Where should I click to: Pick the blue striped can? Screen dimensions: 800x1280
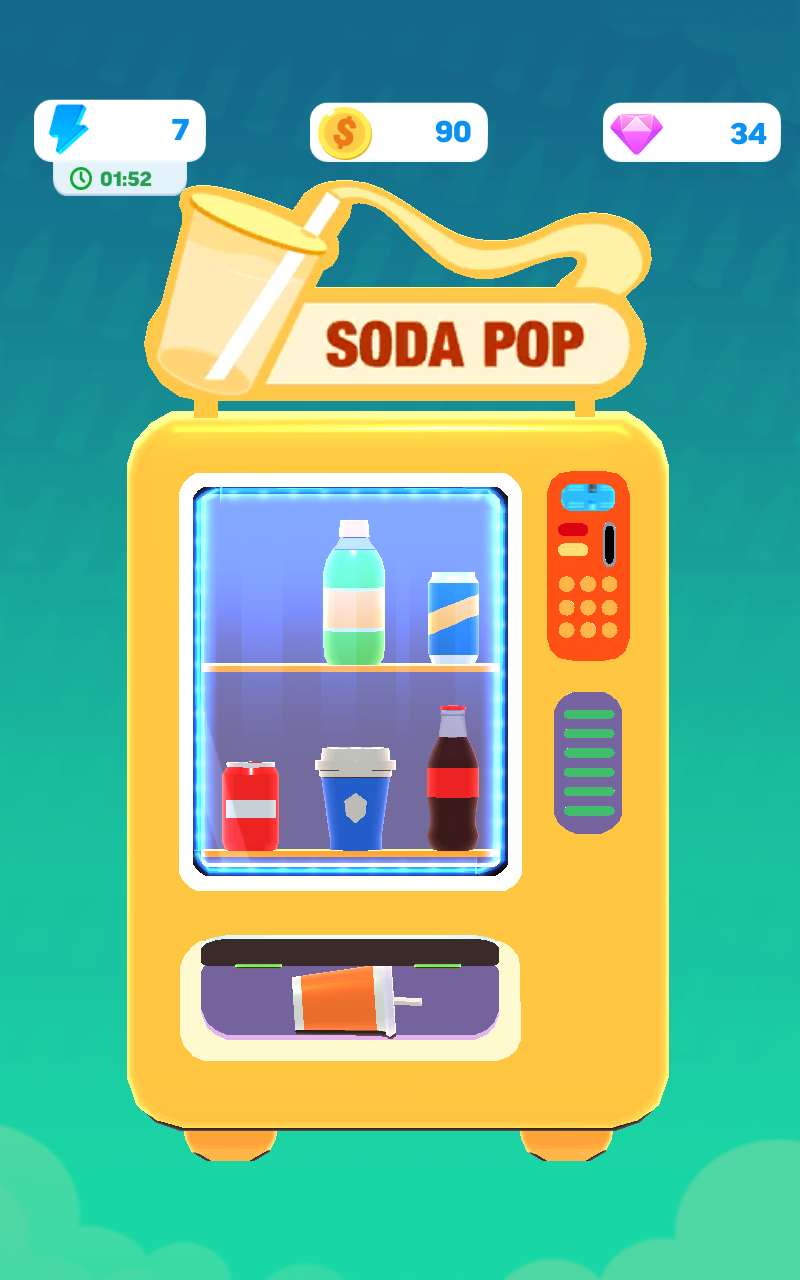453,617
